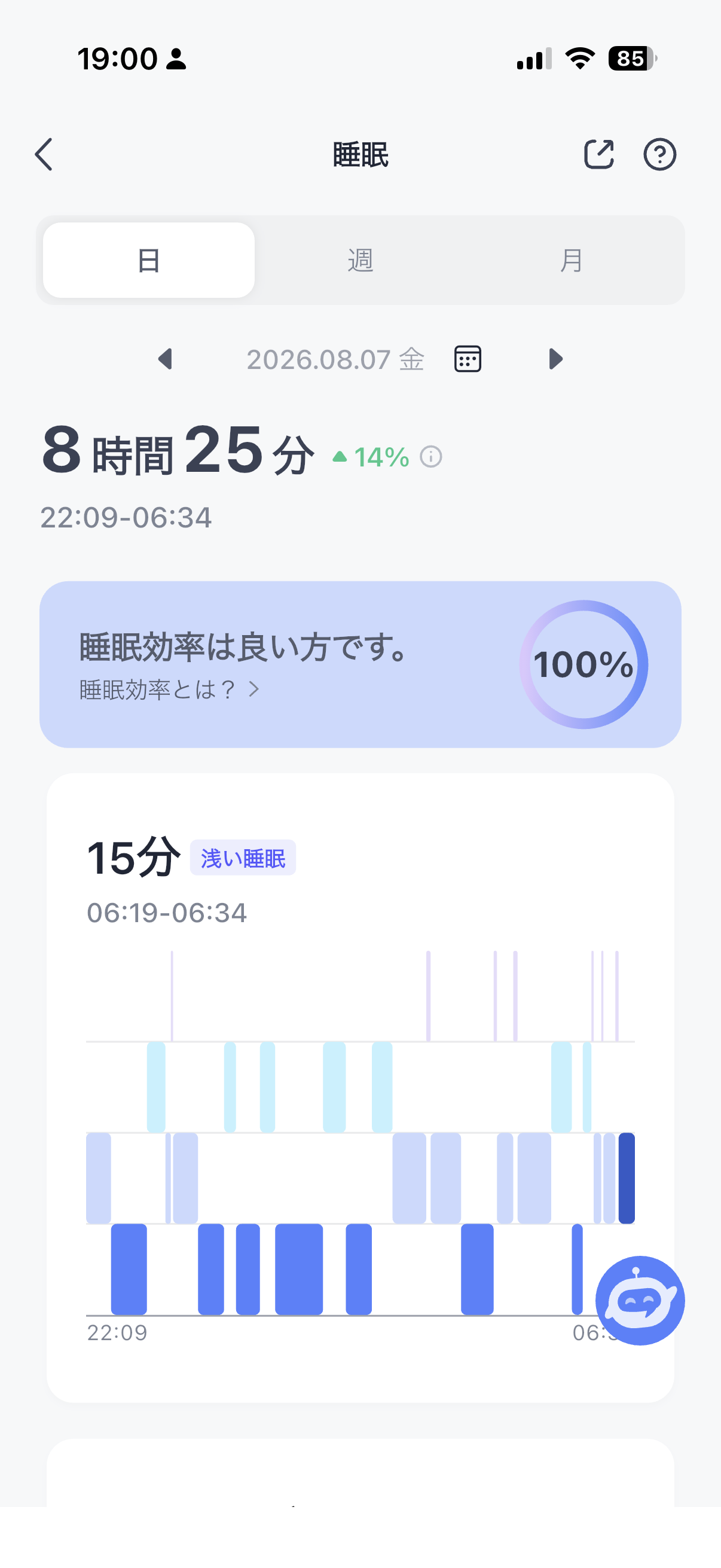Open the calendar date picker
Screen dimensions: 721x1568
pos(468,359)
